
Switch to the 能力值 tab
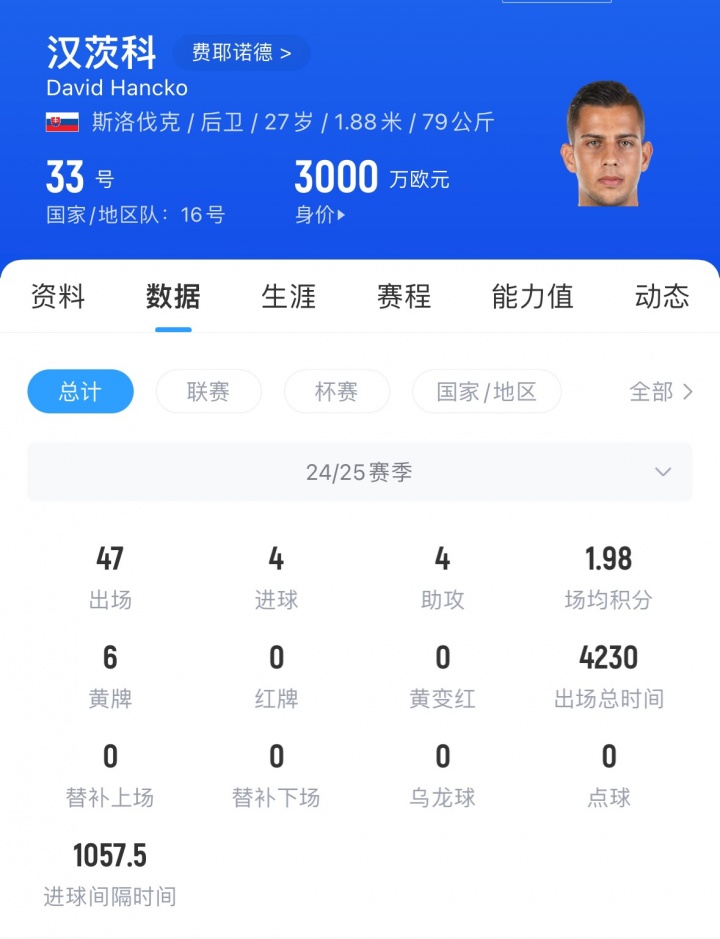532,297
